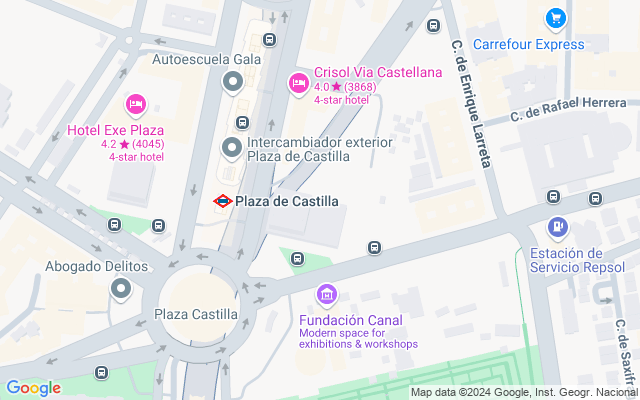Select the Estación de Servicio Repsol pin

[x=558, y=229]
